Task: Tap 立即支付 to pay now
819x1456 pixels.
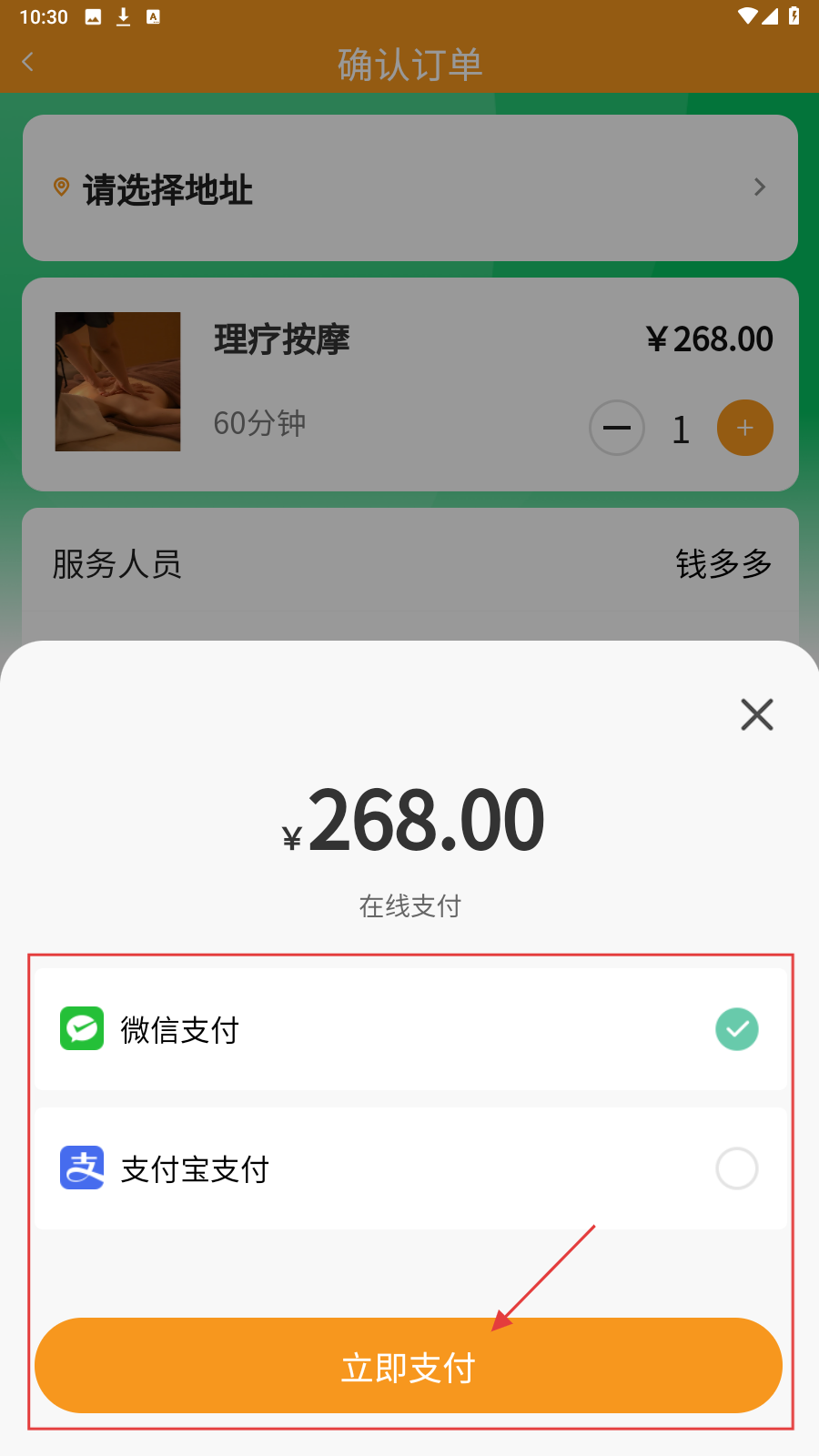Action: coord(409,1366)
